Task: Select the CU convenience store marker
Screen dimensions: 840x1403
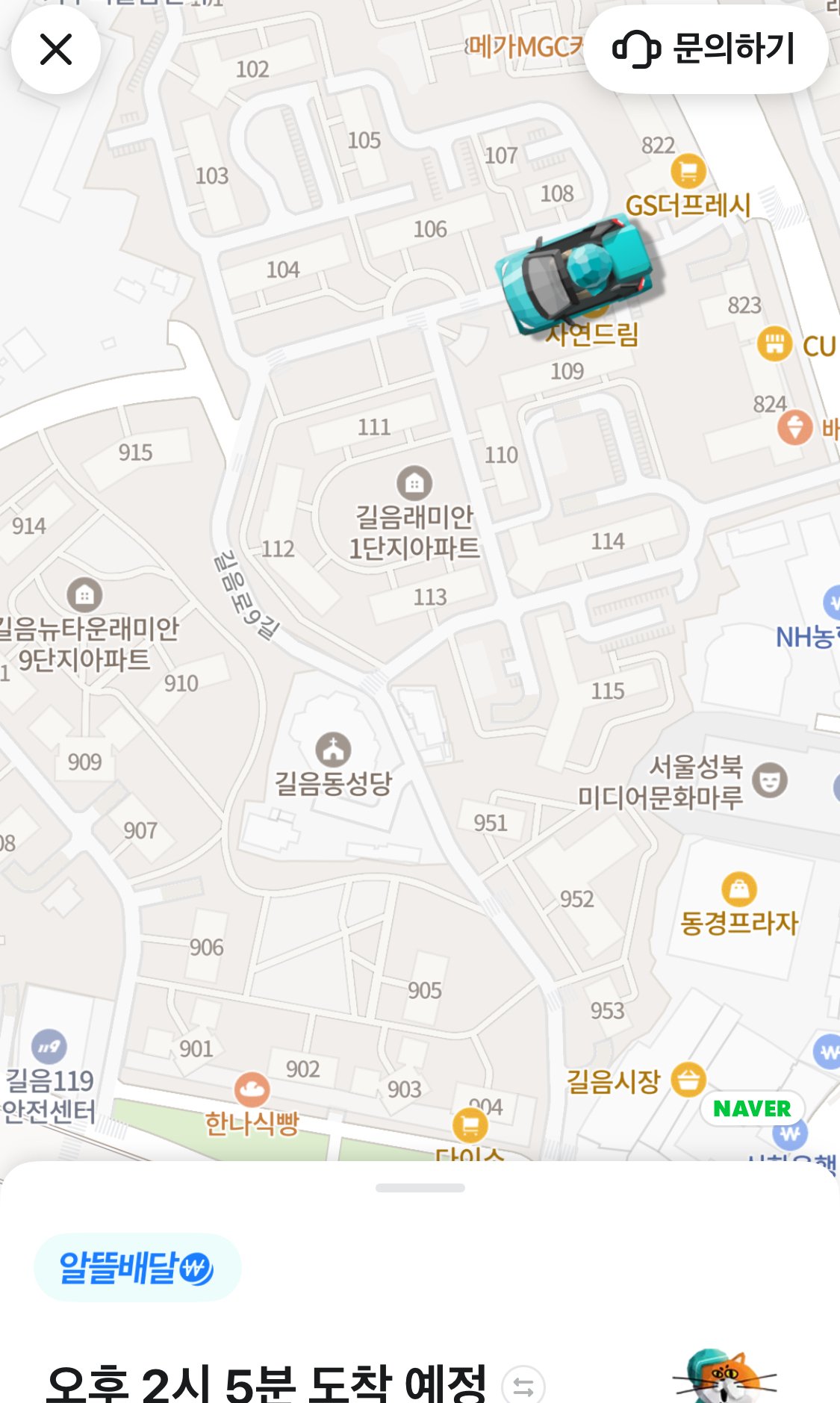Action: [x=775, y=344]
